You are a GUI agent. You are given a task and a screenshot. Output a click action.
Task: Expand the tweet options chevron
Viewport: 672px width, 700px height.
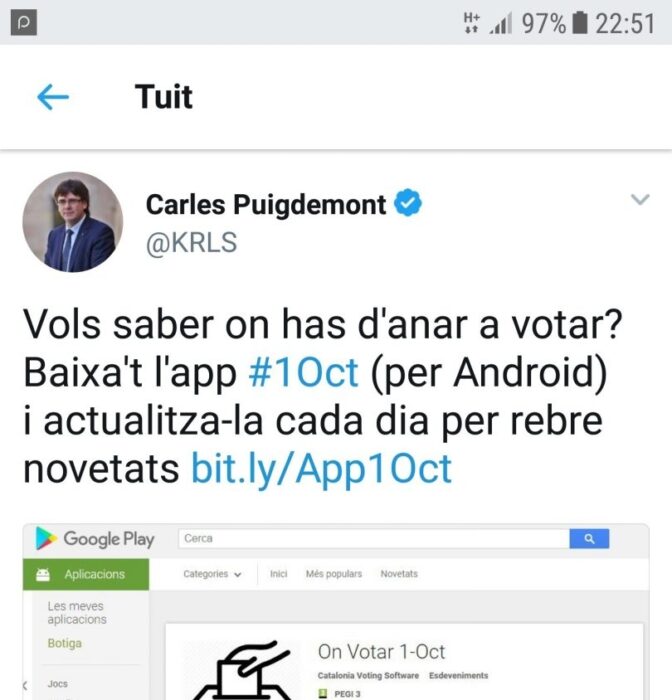coord(640,201)
